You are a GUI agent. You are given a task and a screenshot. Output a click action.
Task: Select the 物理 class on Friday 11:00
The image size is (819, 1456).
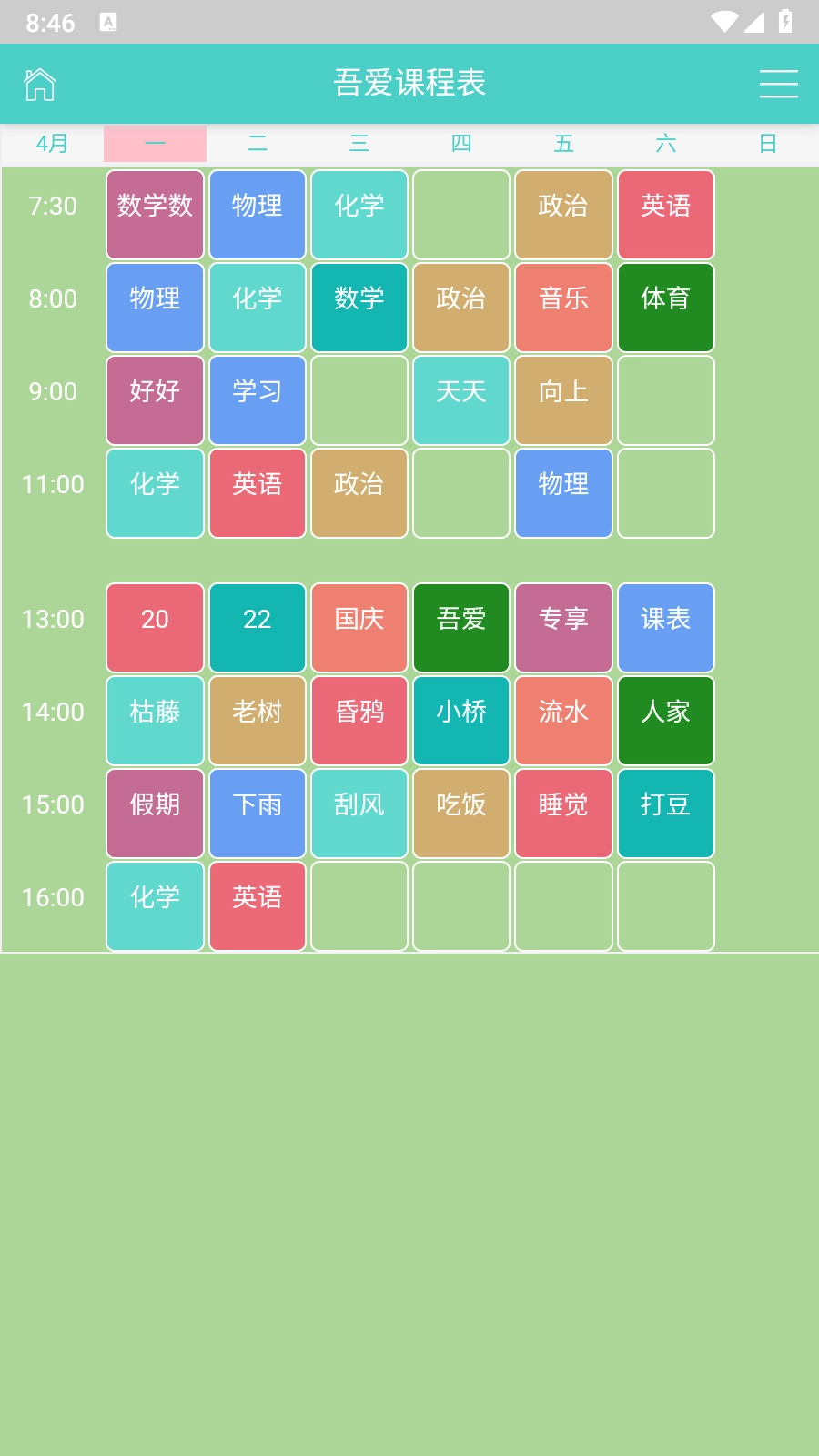click(563, 493)
